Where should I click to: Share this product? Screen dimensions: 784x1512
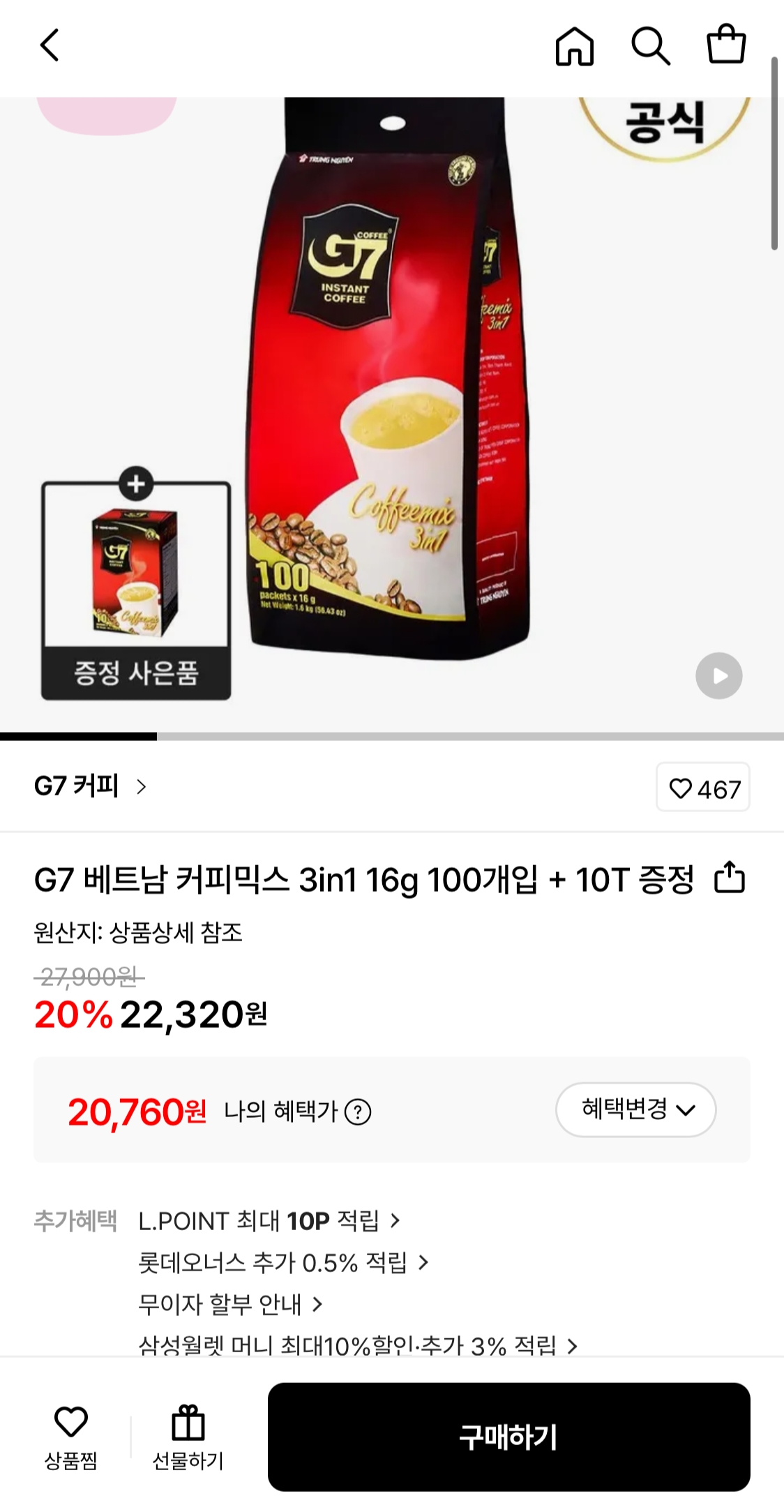click(x=730, y=878)
